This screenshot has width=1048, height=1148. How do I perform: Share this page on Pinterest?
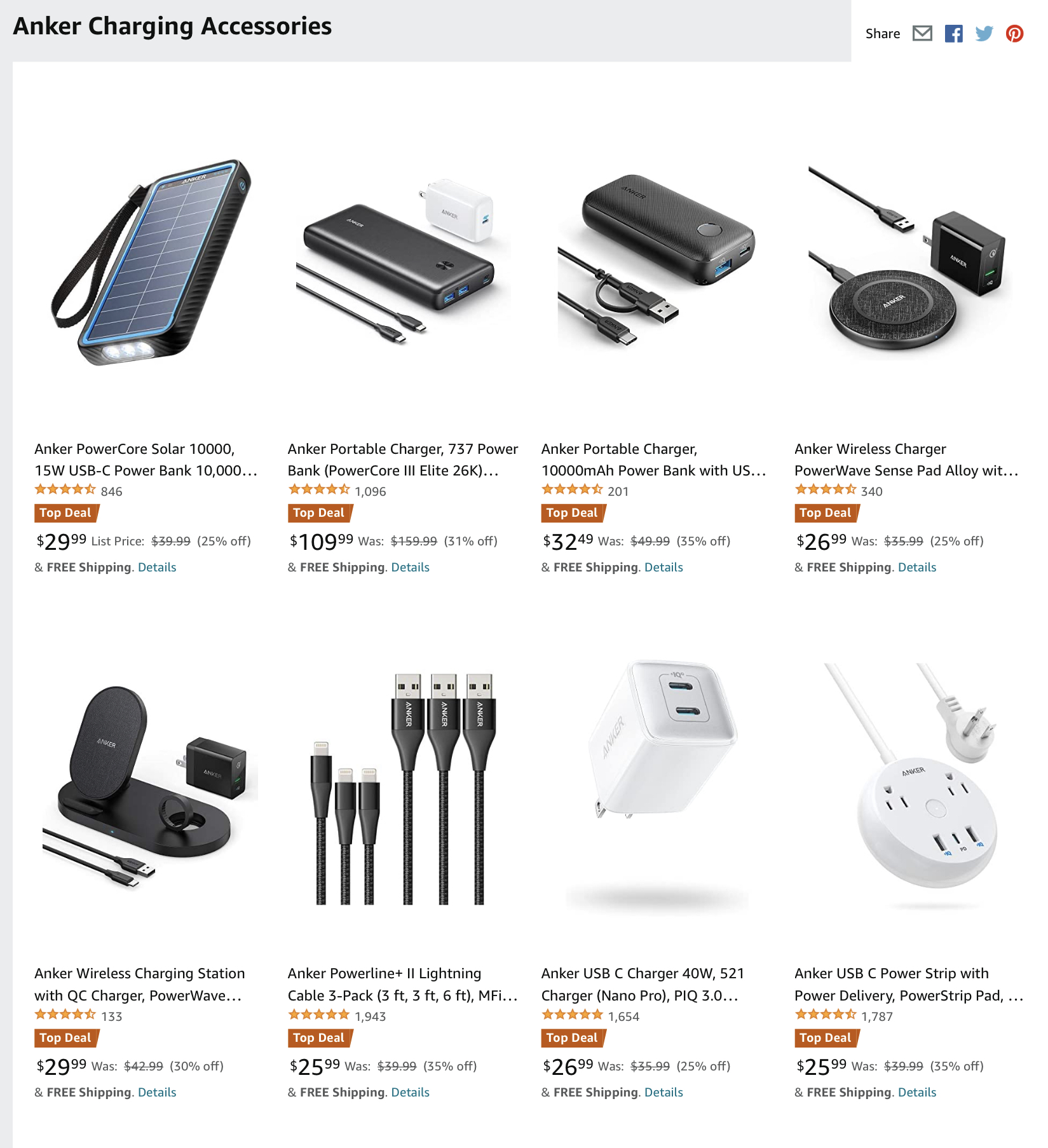(x=1014, y=34)
